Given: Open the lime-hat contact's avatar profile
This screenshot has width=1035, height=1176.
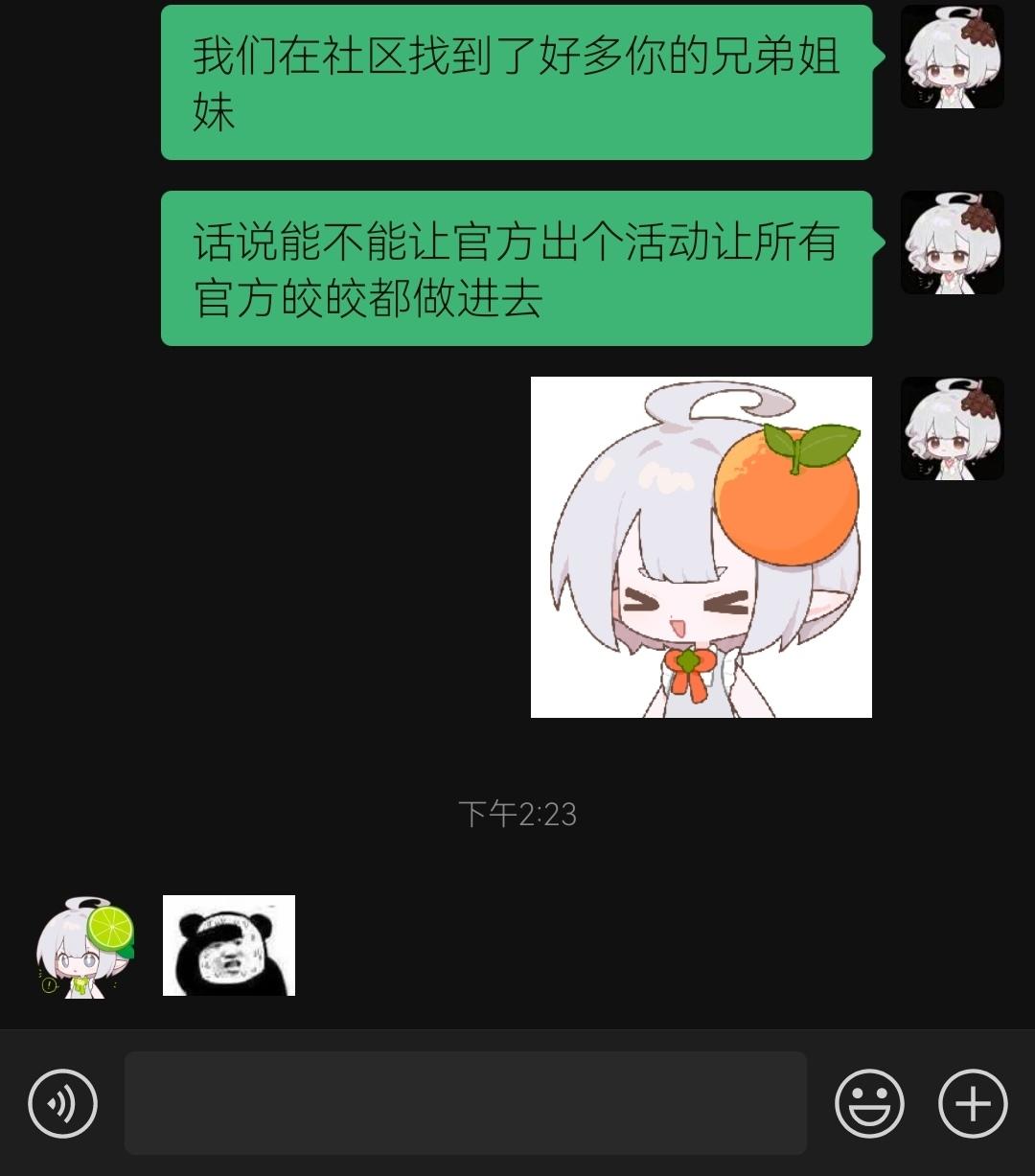Looking at the screenshot, I should (x=85, y=947).
